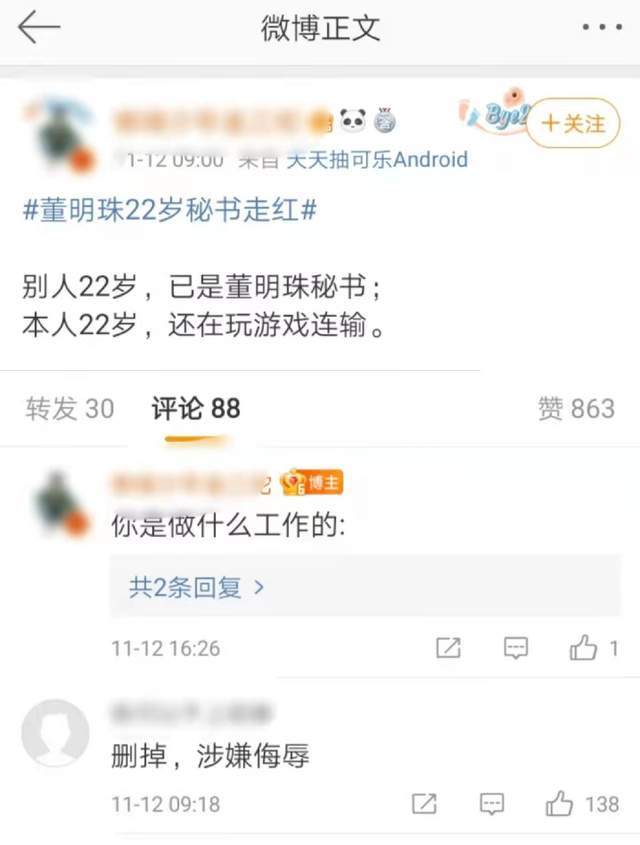The width and height of the screenshot is (640, 845).
Task: Reply to the 你是做什么工作的 comment
Action: [515, 648]
